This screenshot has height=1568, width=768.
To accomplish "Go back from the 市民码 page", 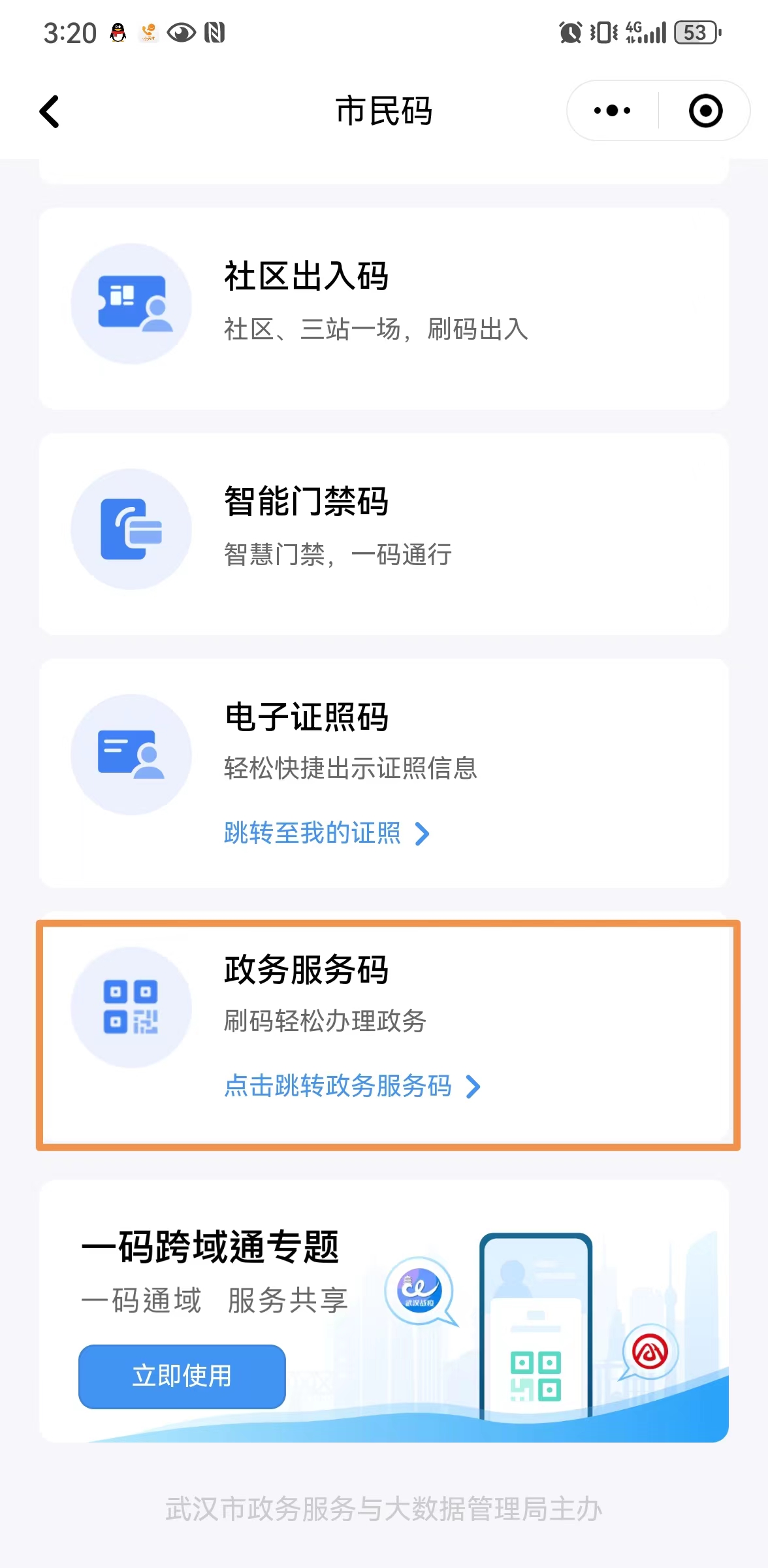I will [x=50, y=112].
